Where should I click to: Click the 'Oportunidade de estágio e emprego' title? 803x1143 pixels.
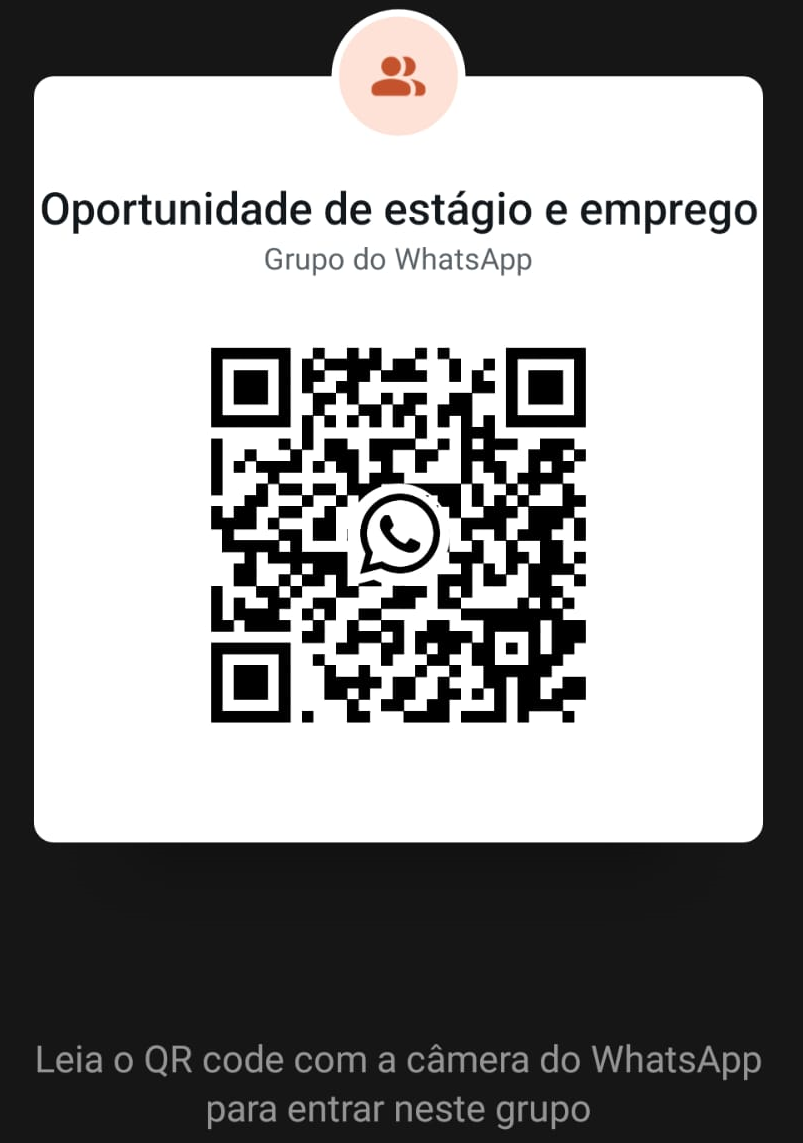[400, 209]
